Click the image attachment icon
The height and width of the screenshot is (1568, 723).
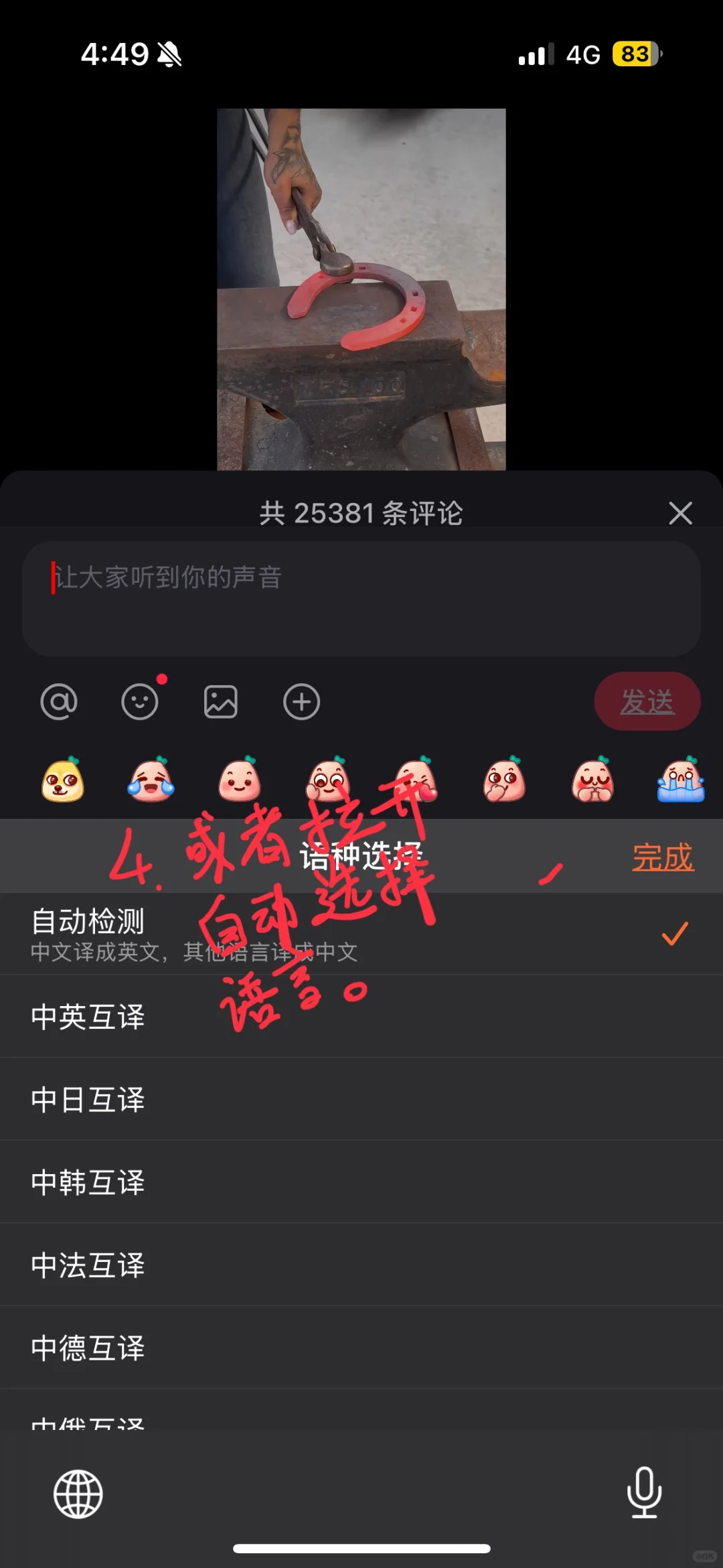[221, 701]
